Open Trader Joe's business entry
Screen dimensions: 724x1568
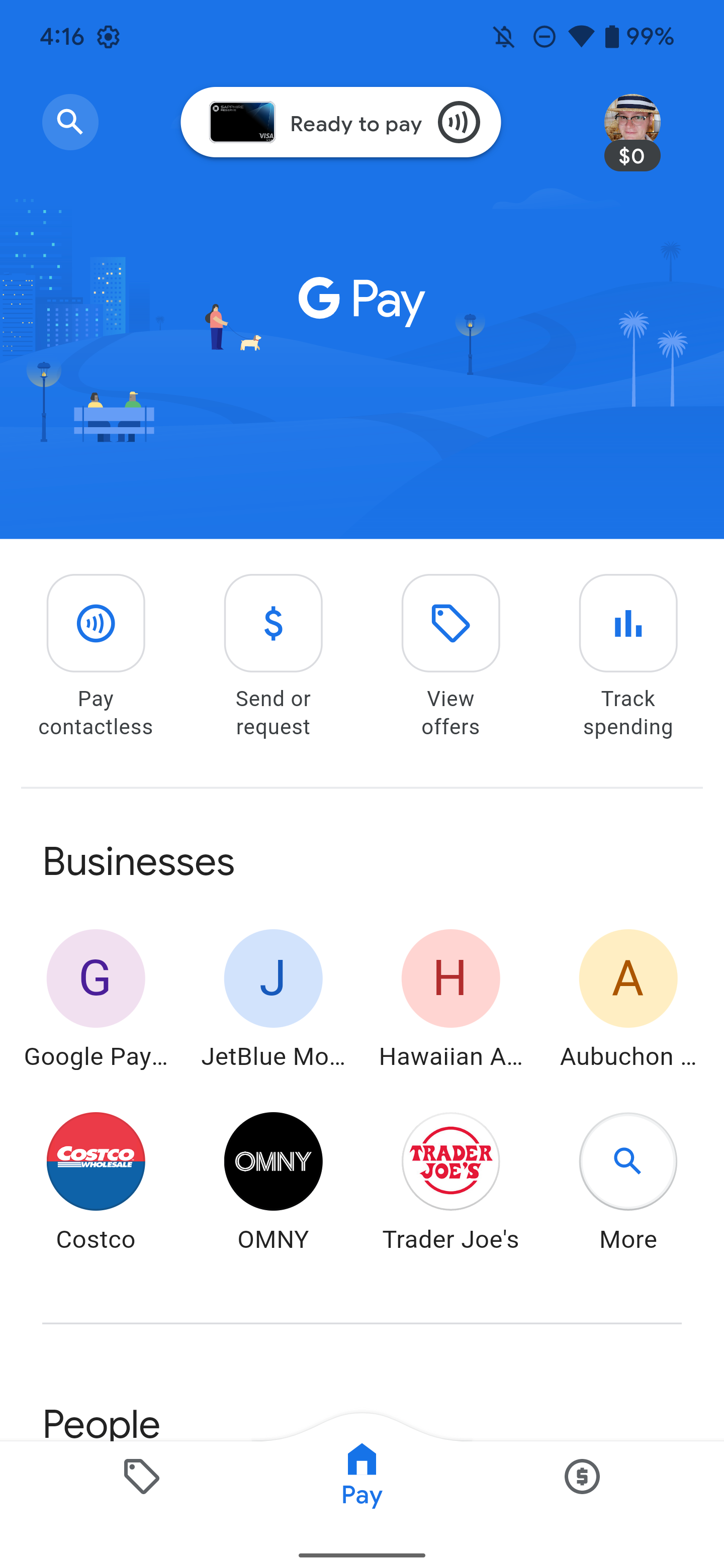[450, 1161]
